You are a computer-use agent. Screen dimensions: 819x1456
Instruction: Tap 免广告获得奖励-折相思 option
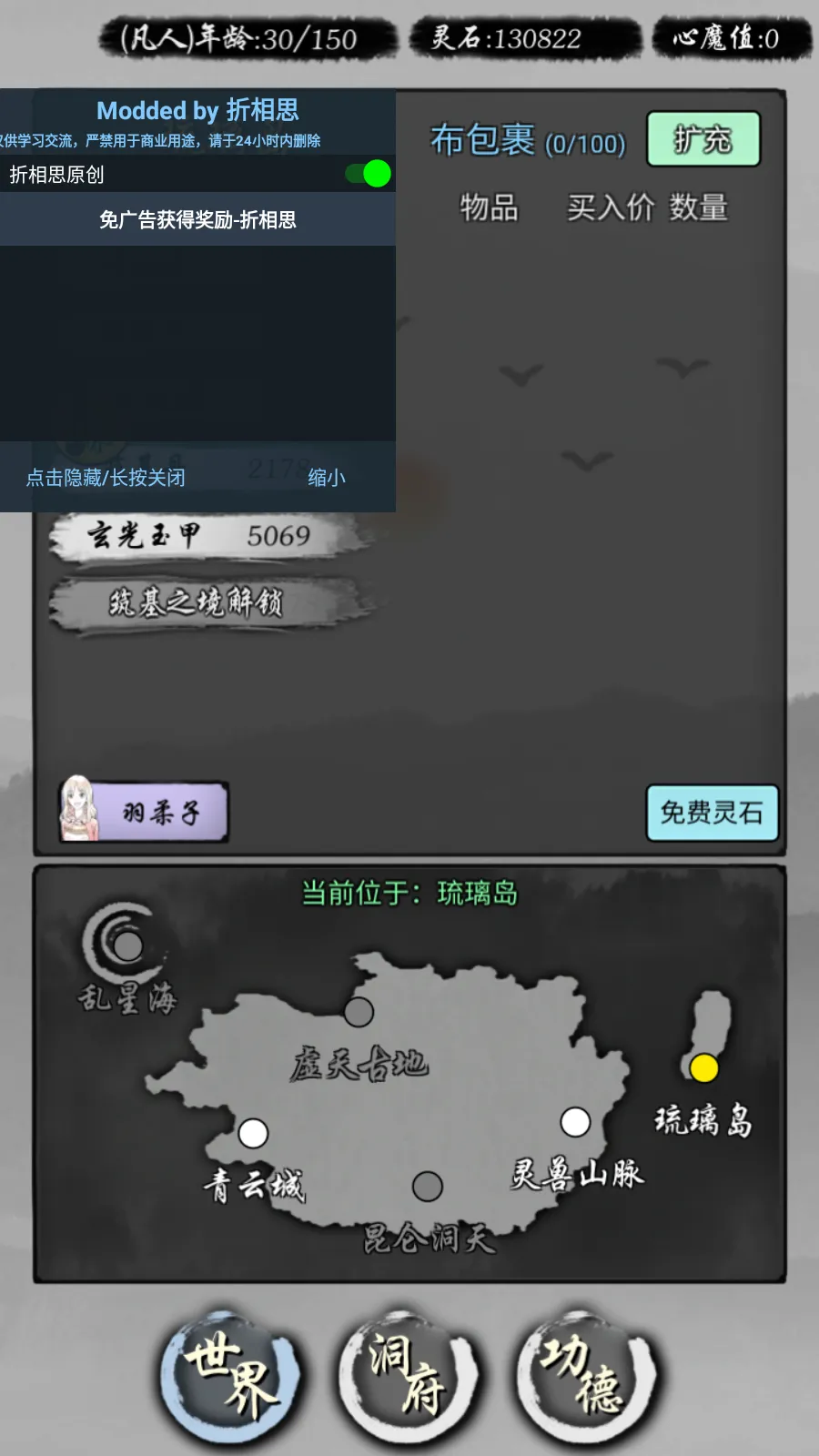(197, 220)
